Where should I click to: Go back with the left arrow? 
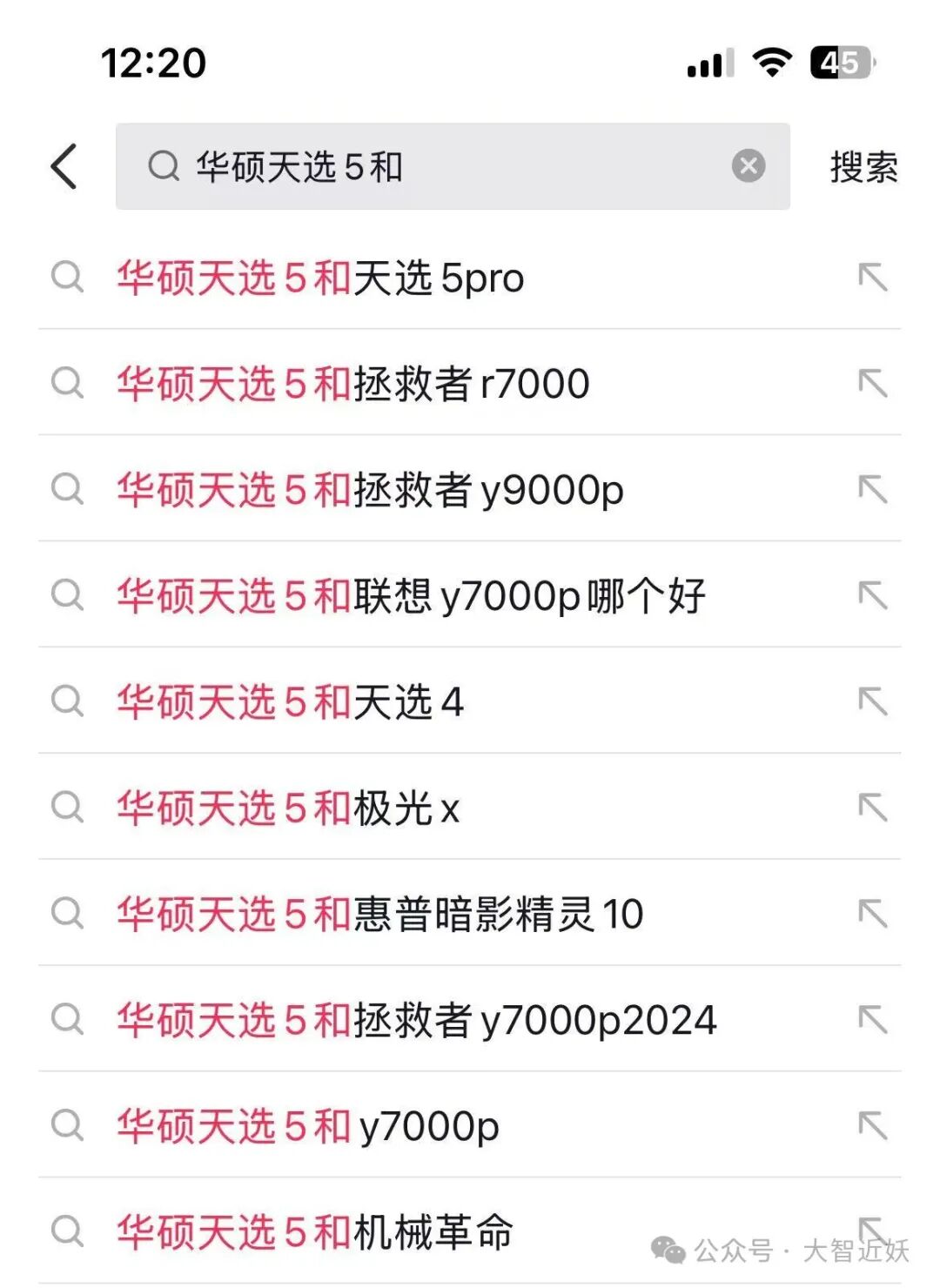click(64, 166)
